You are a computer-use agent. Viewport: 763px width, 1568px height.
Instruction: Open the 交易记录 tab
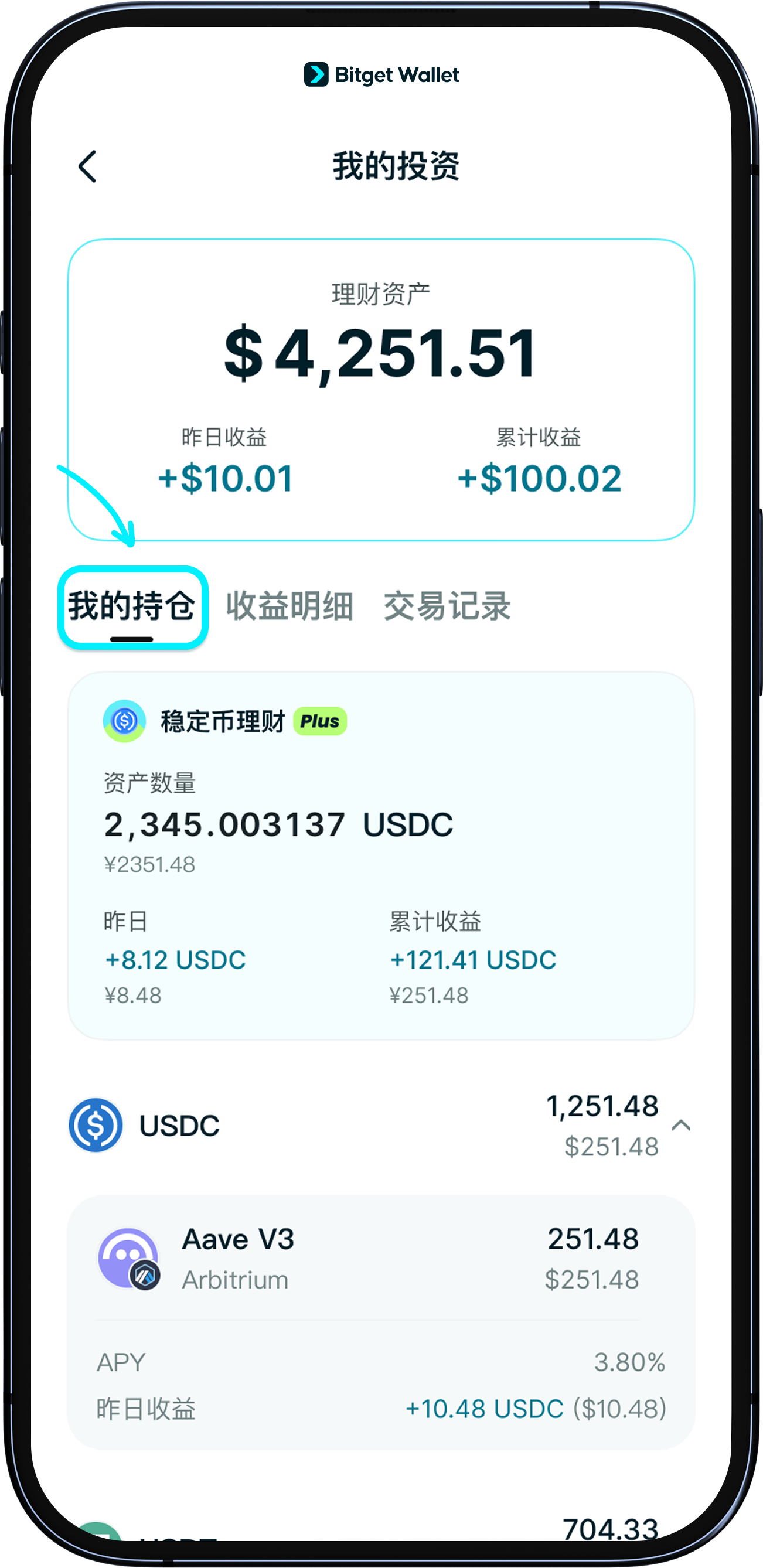pos(448,607)
